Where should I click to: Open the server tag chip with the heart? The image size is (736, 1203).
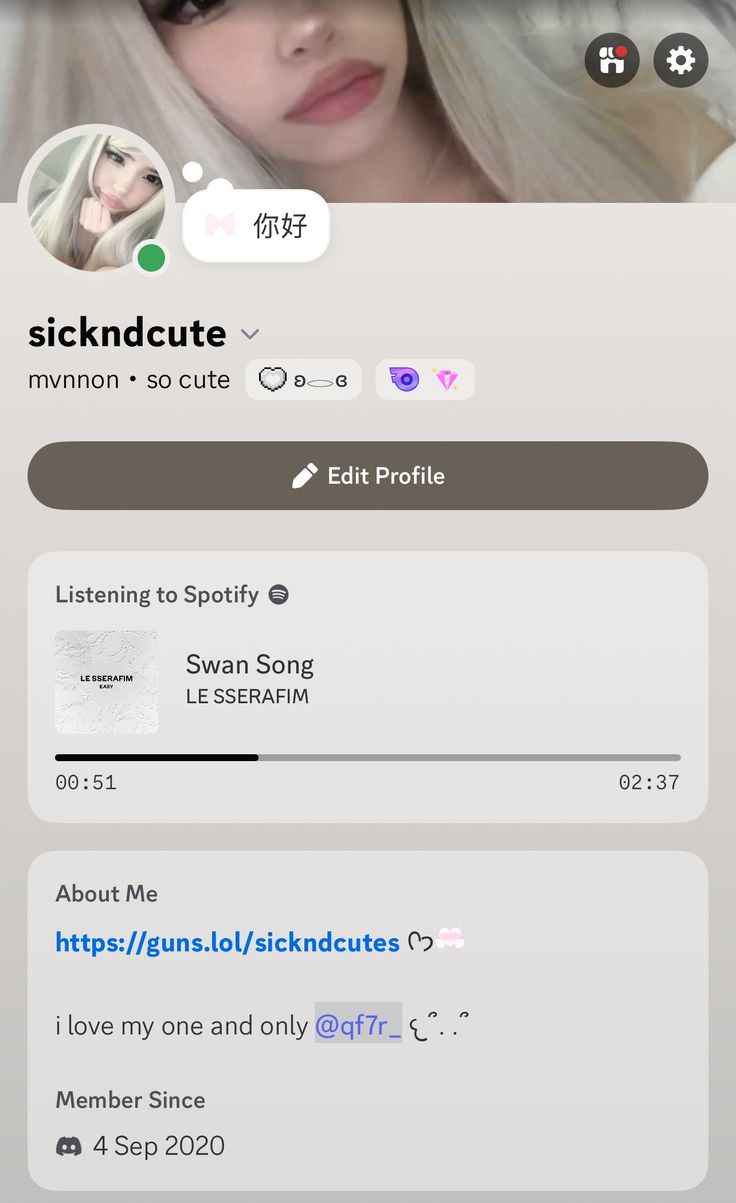click(x=303, y=380)
